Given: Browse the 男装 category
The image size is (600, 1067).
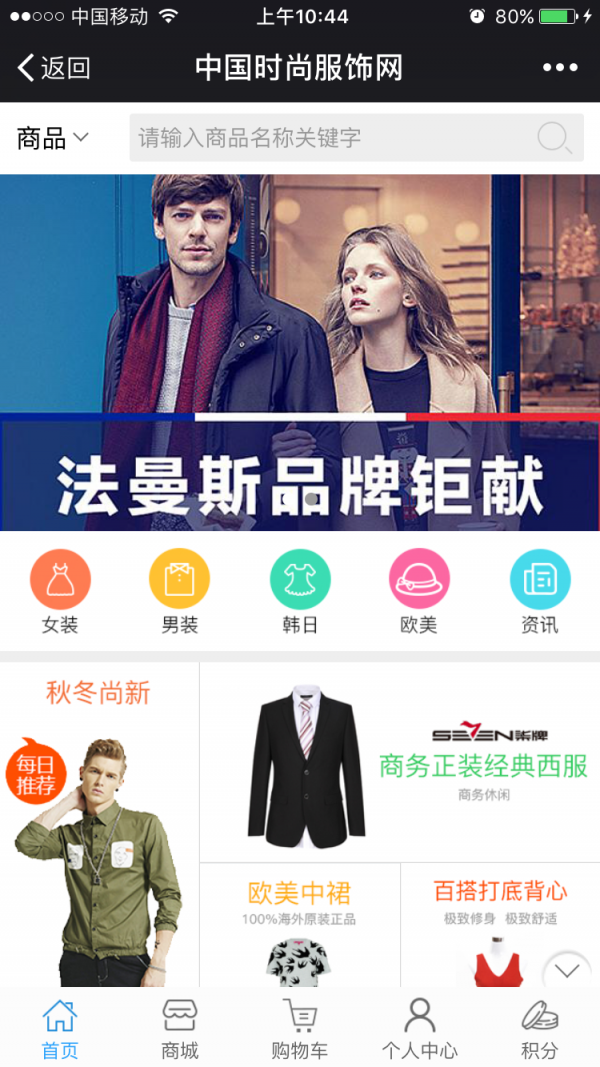Looking at the screenshot, I should [180, 592].
